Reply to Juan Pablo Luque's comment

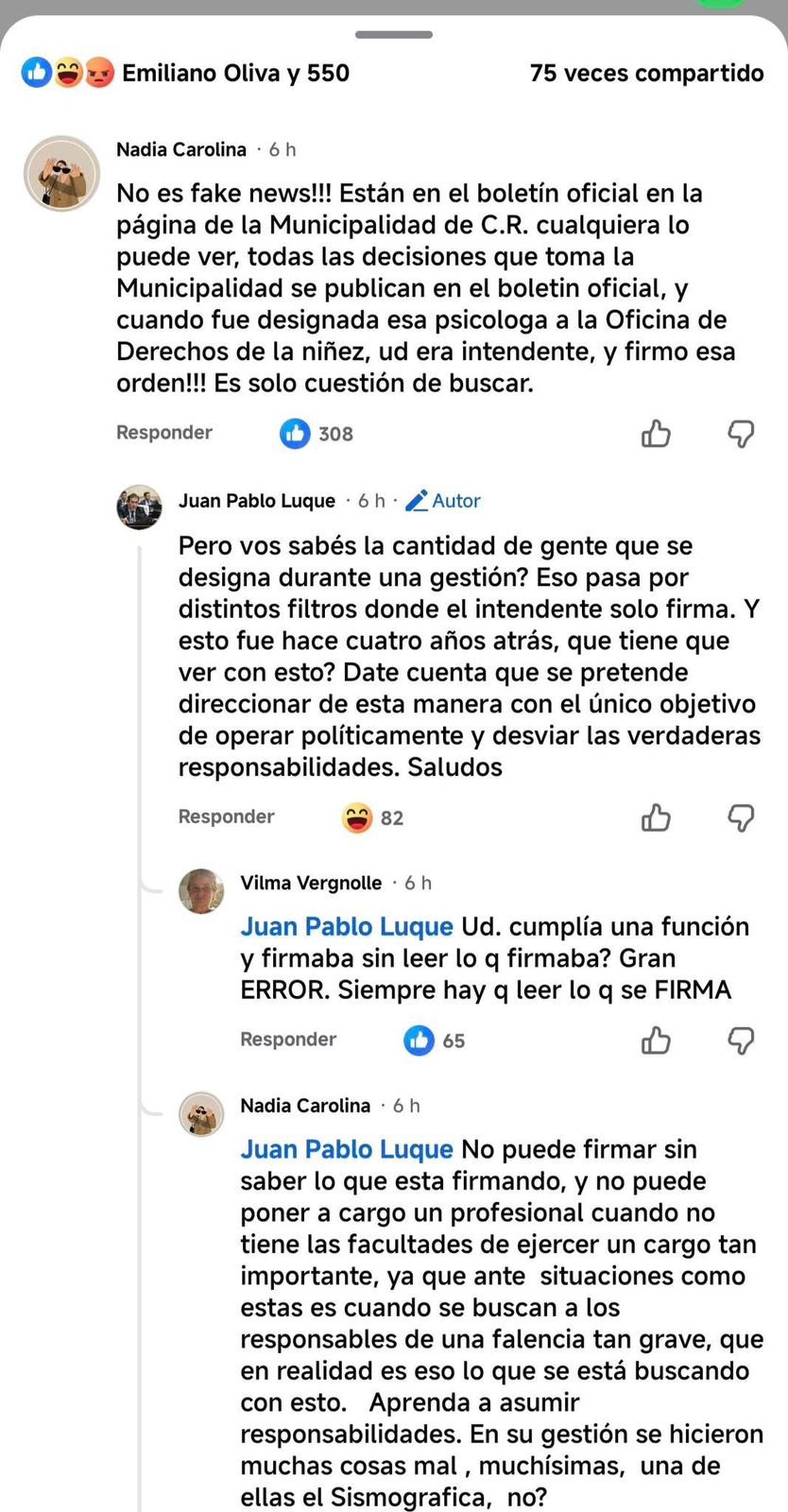226,817
